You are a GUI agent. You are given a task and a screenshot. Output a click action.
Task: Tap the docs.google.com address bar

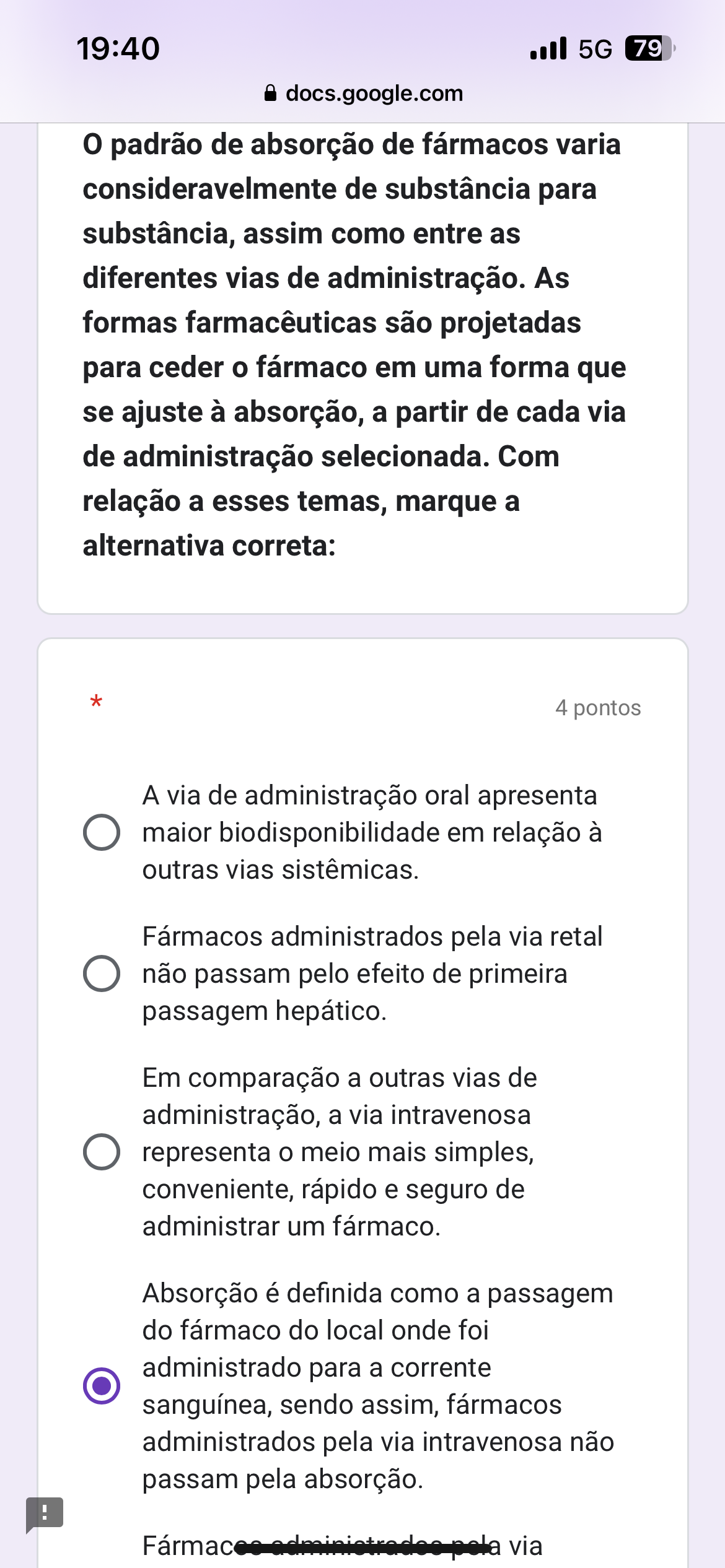[x=363, y=94]
